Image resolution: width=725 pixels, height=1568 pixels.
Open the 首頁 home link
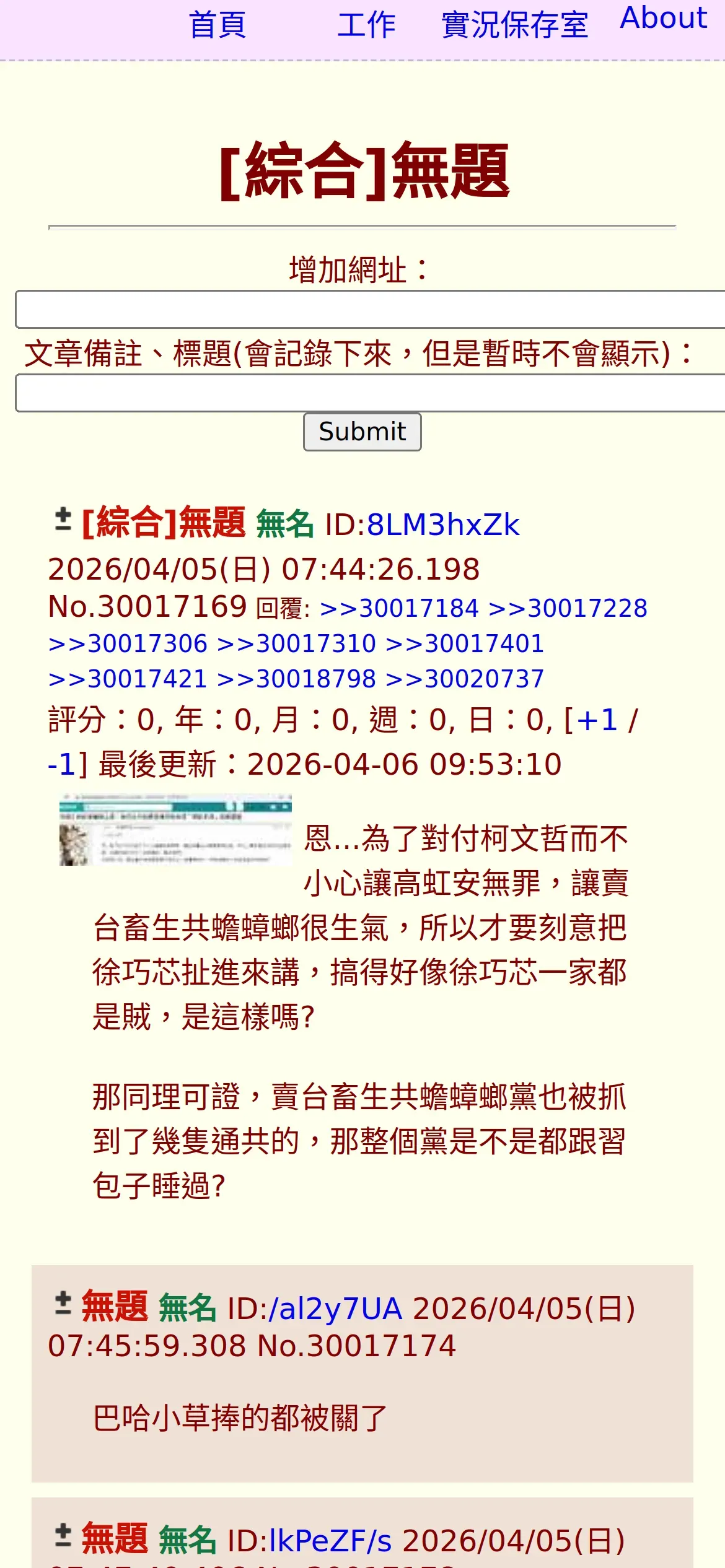[217, 25]
